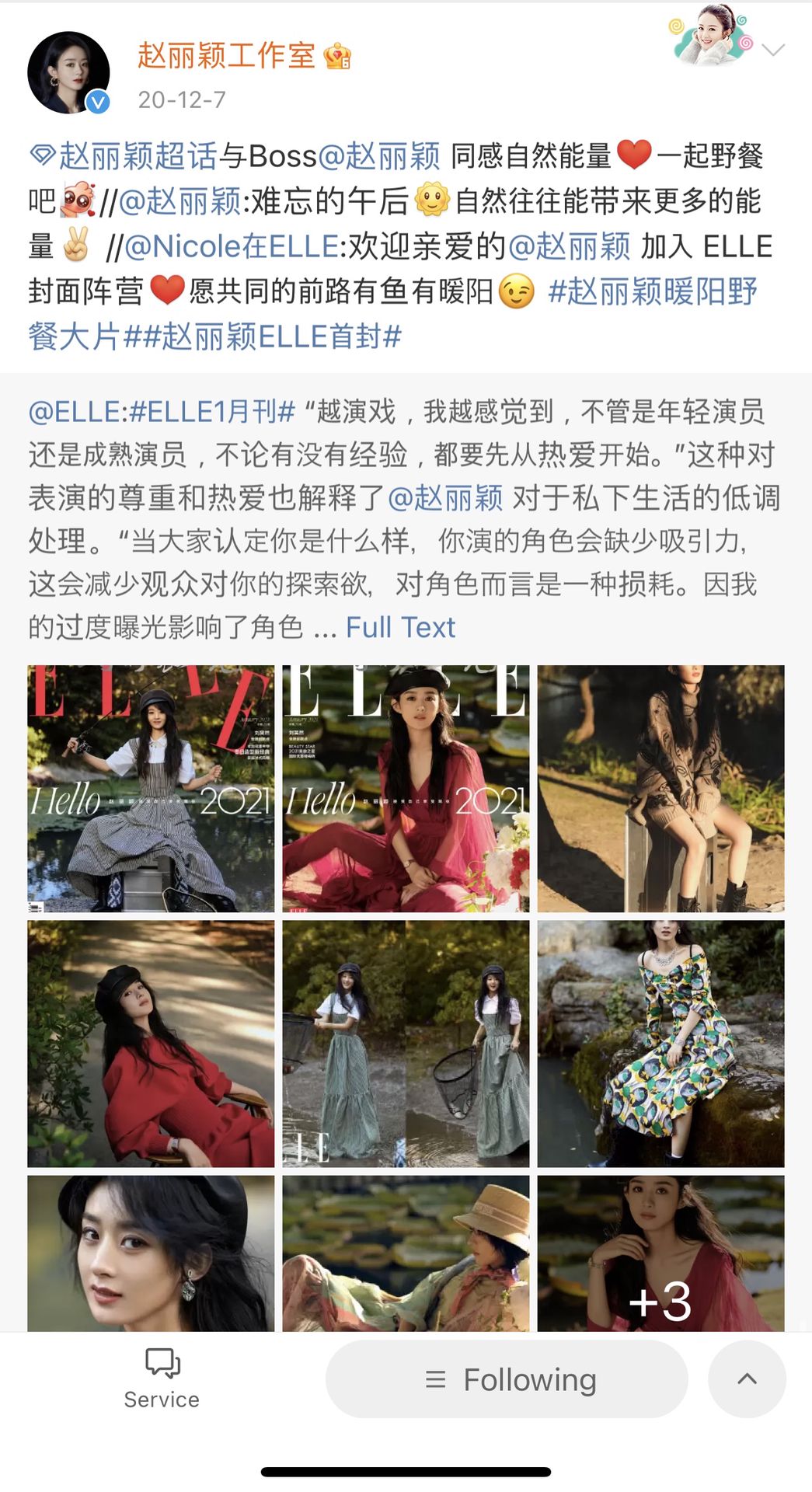This screenshot has width=812, height=1492.
Task: Open hashtag #ELLE1月刊#
Action: click(x=213, y=411)
